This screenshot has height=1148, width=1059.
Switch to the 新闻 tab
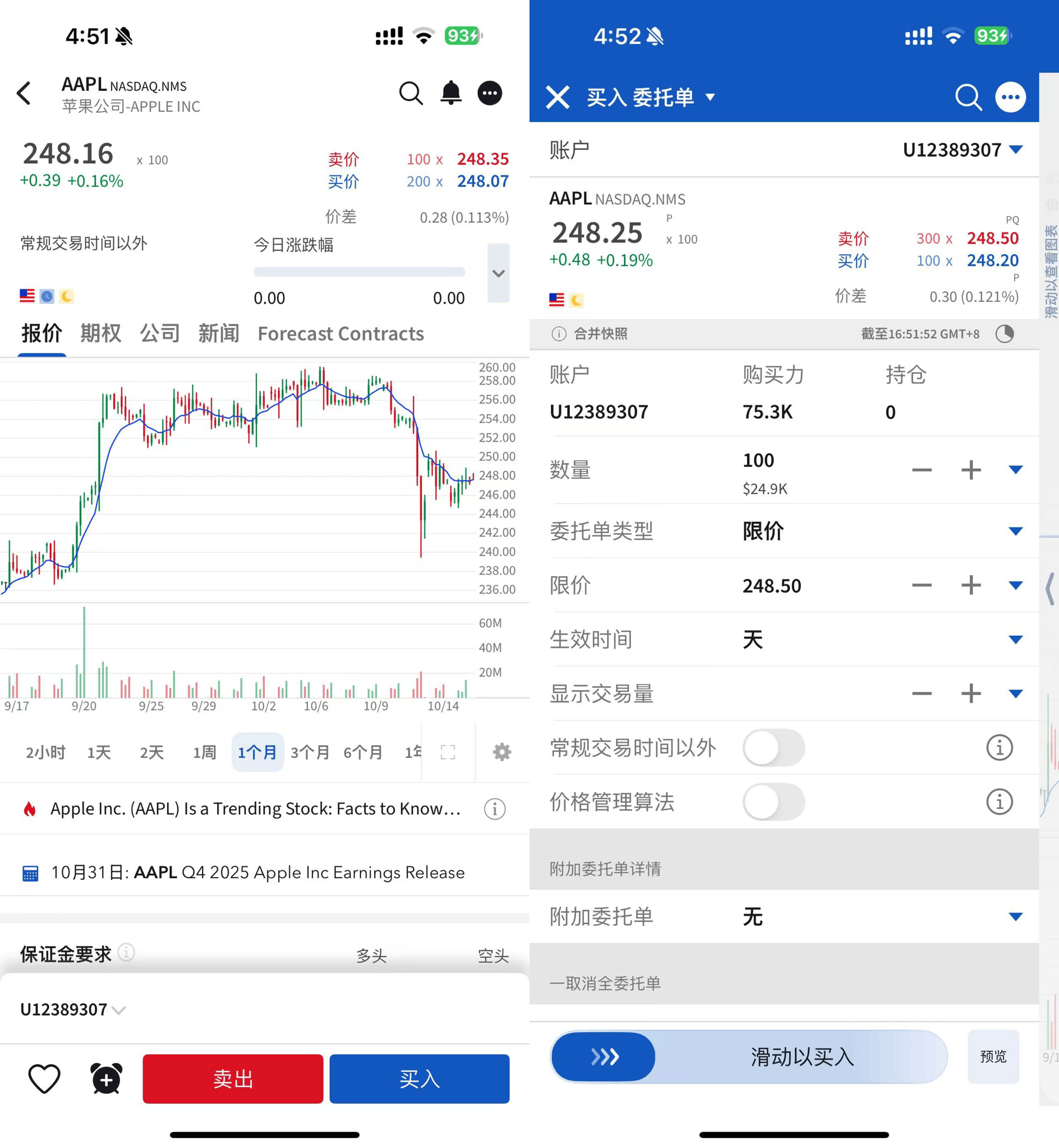[x=218, y=333]
